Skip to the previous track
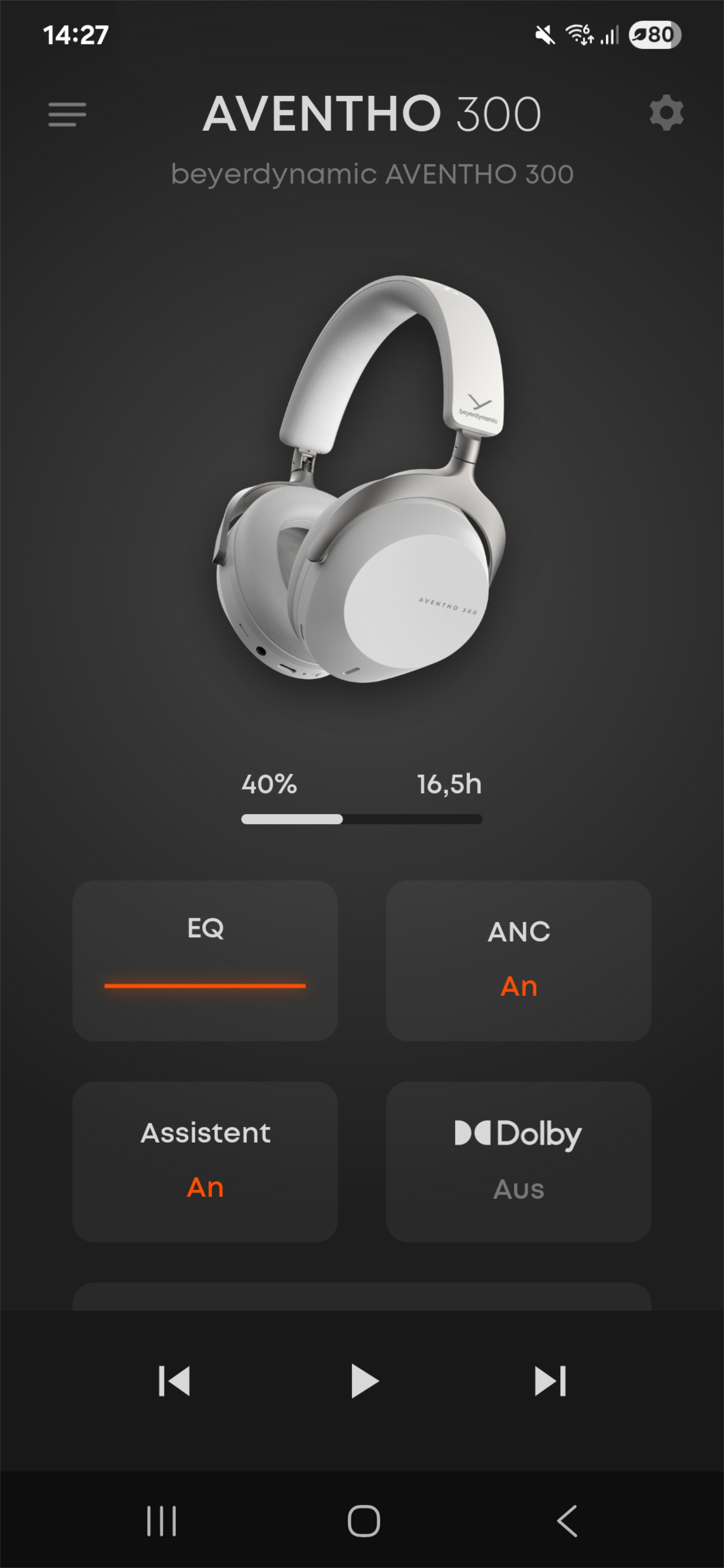This screenshot has width=724, height=1568. (x=174, y=1381)
